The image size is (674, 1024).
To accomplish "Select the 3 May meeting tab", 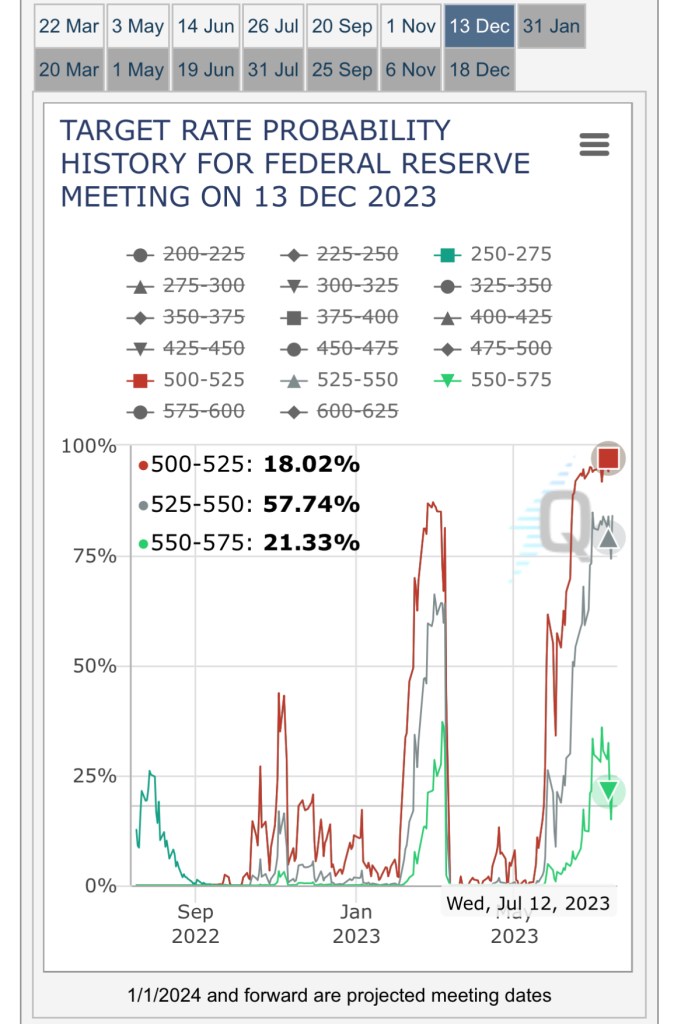I will point(138,26).
